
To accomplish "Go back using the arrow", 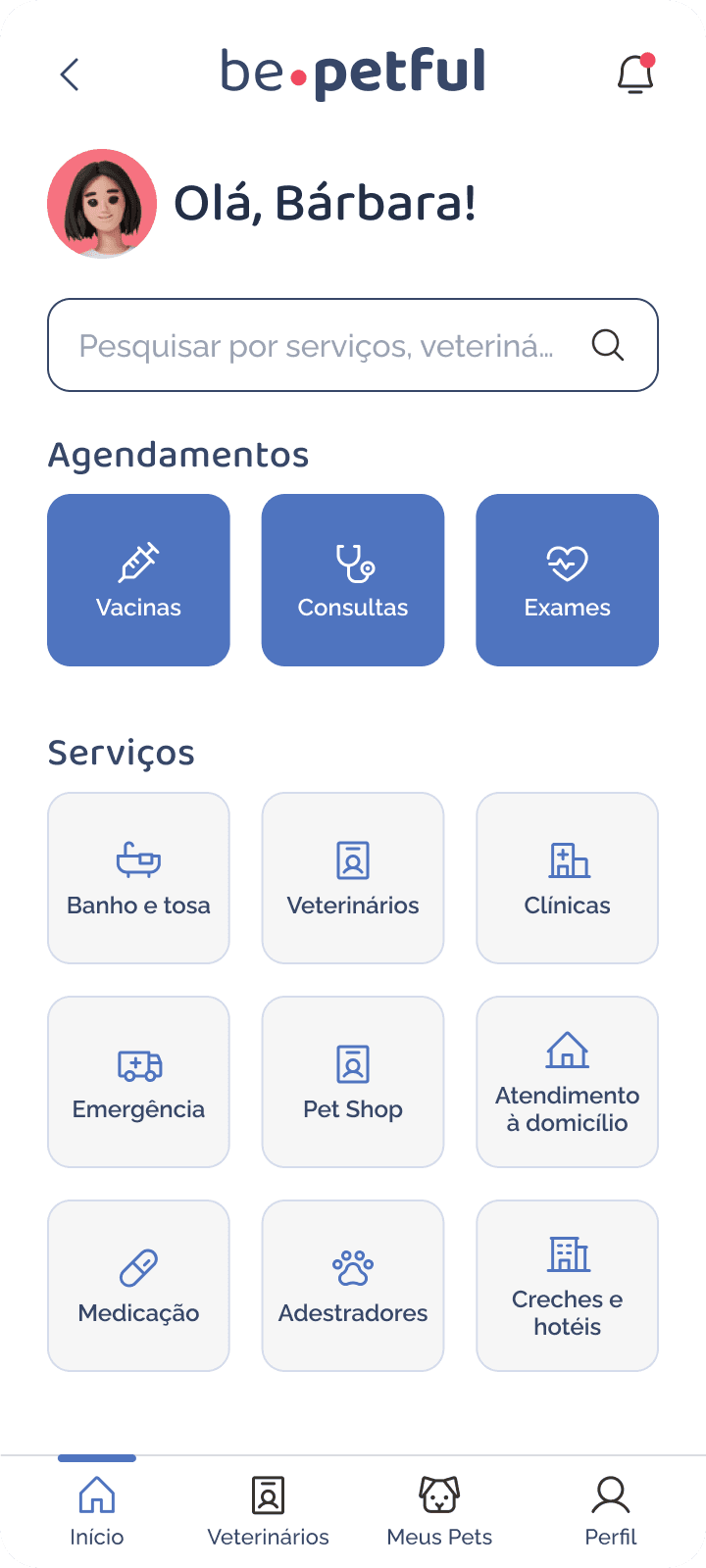I will tap(70, 74).
